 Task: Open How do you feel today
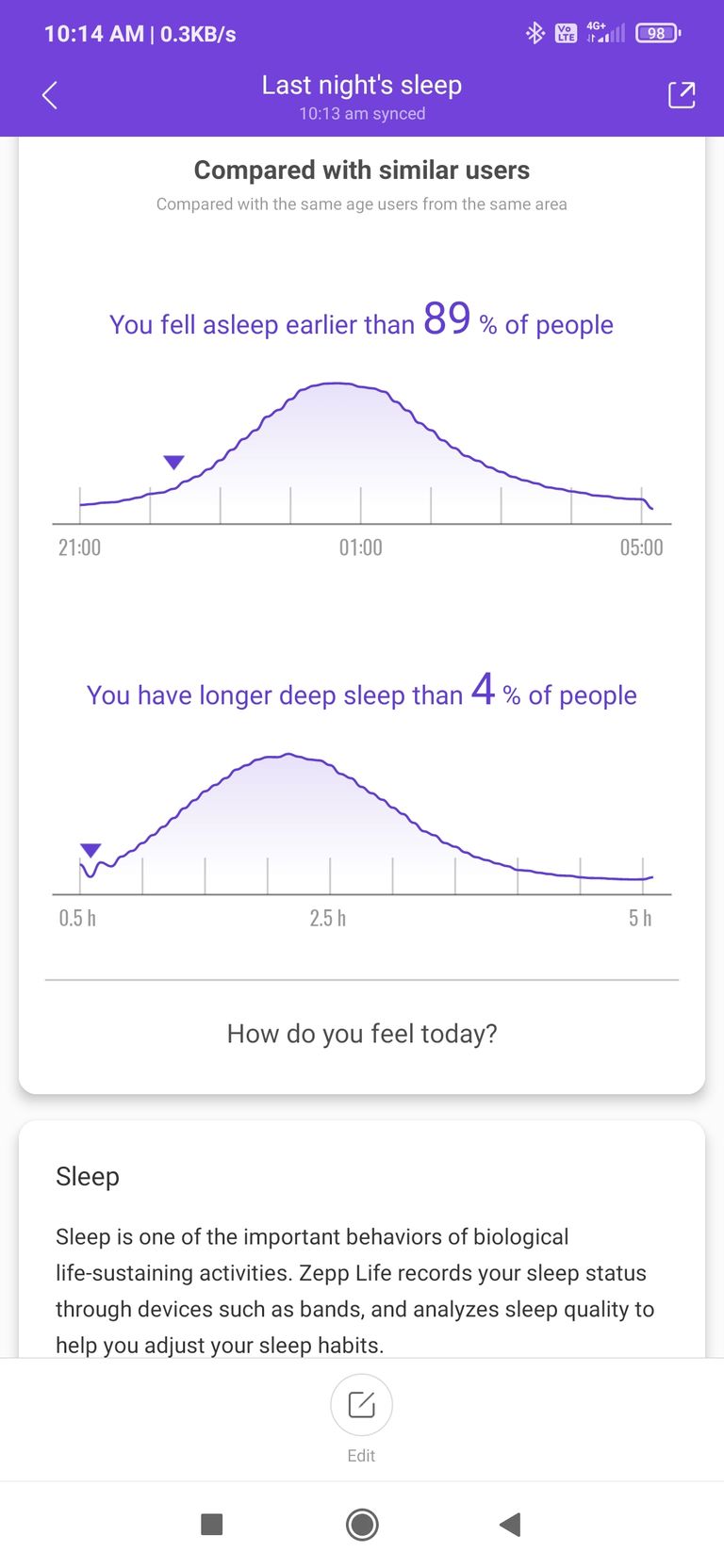362,1034
